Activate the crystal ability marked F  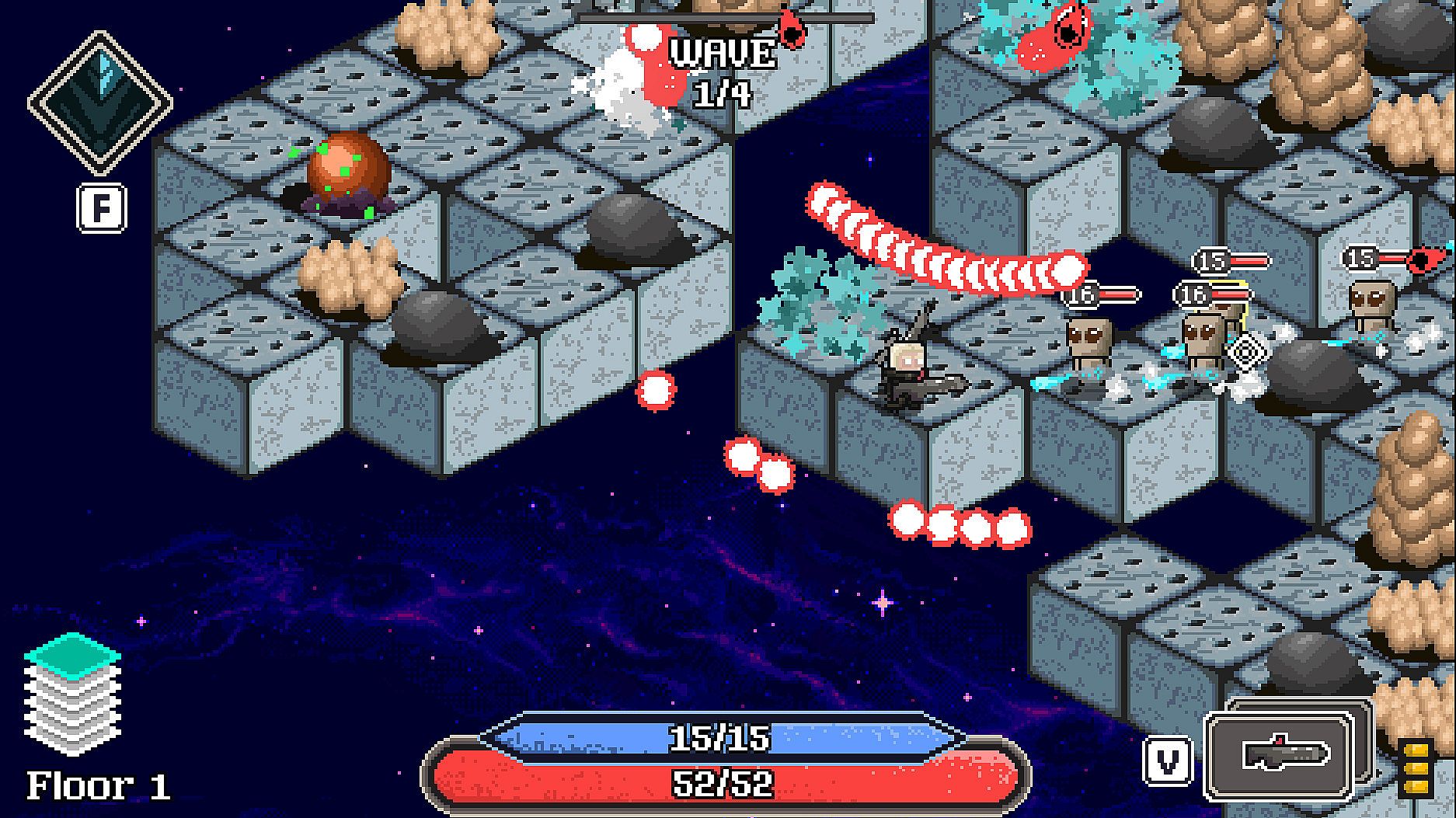[x=100, y=103]
